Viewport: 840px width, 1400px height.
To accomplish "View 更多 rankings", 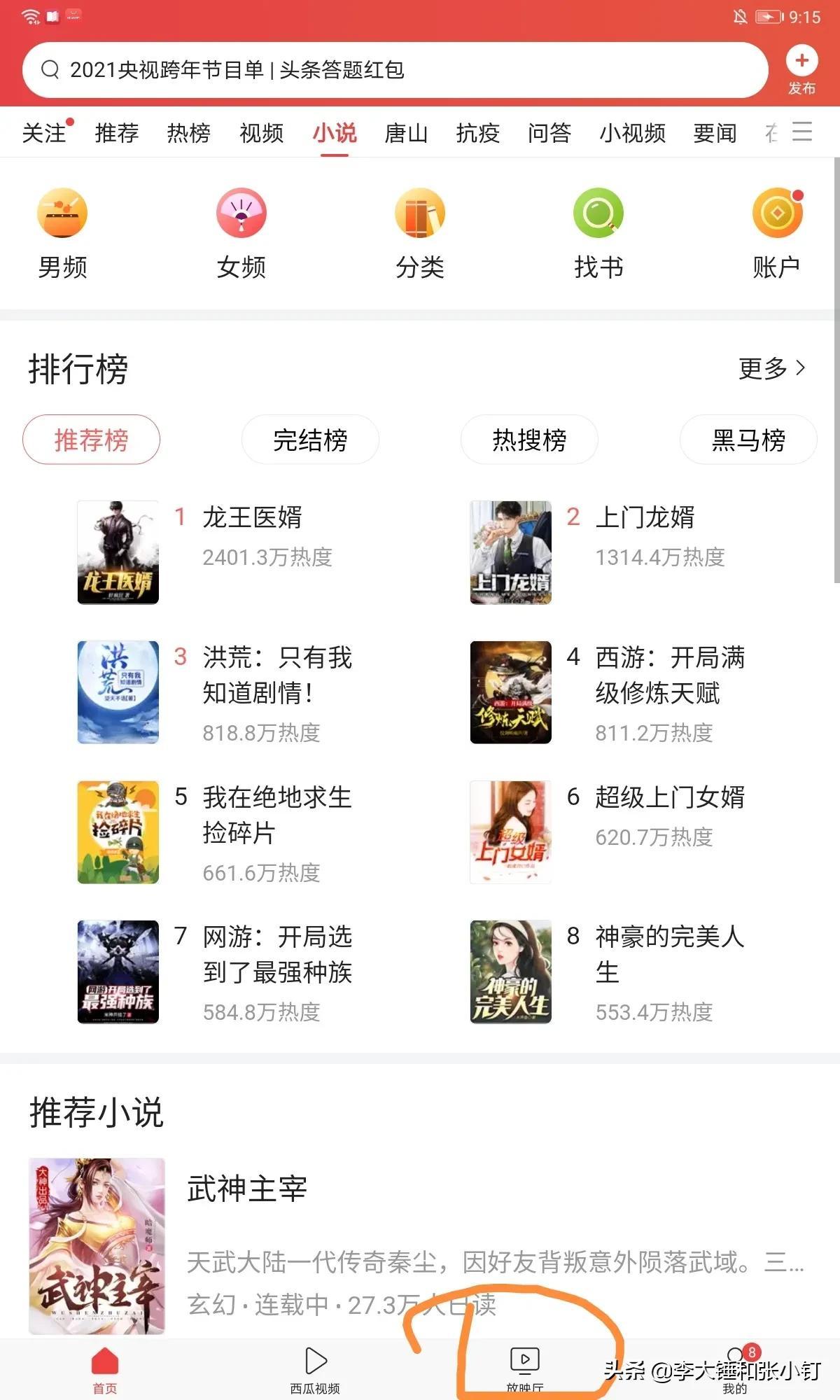I will 771,368.
